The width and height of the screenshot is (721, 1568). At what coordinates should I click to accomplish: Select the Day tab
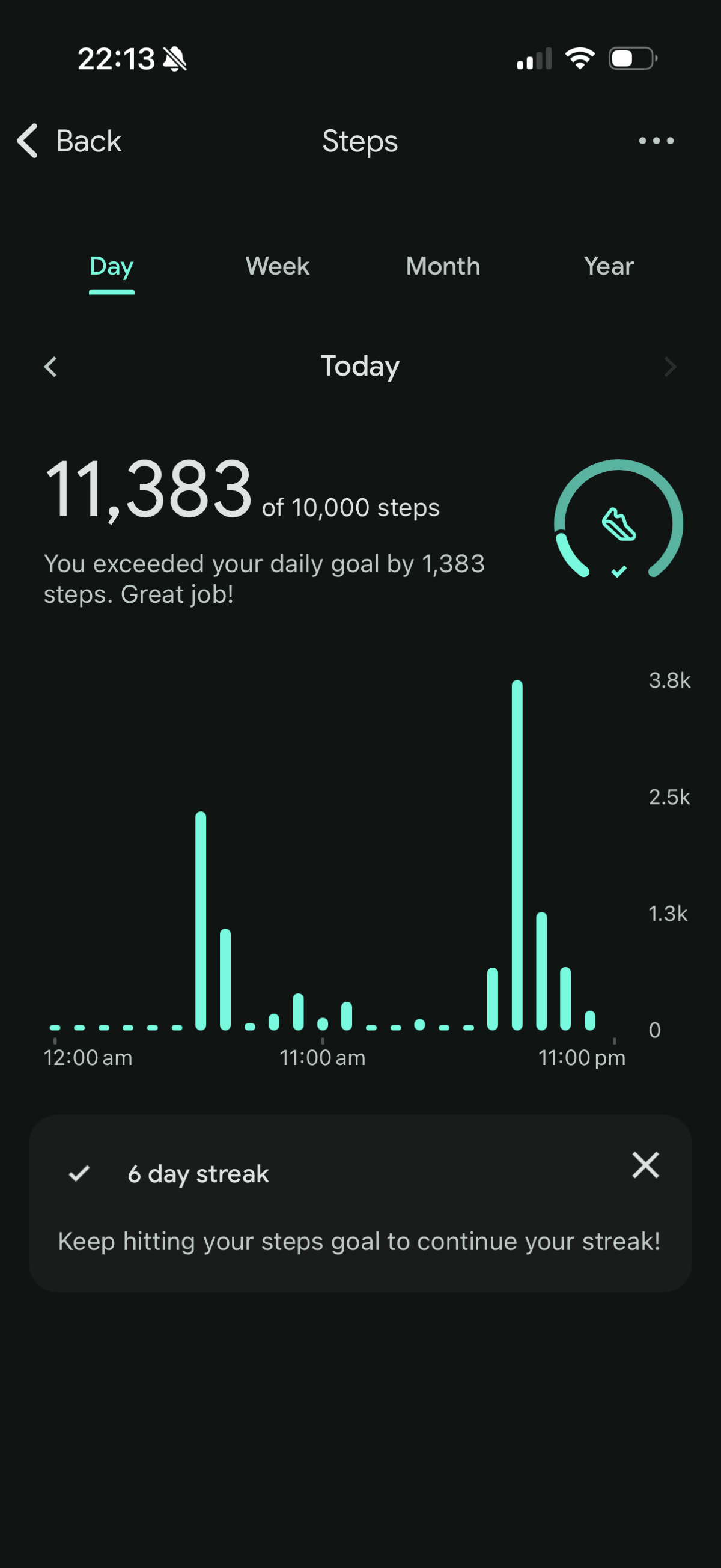point(111,267)
